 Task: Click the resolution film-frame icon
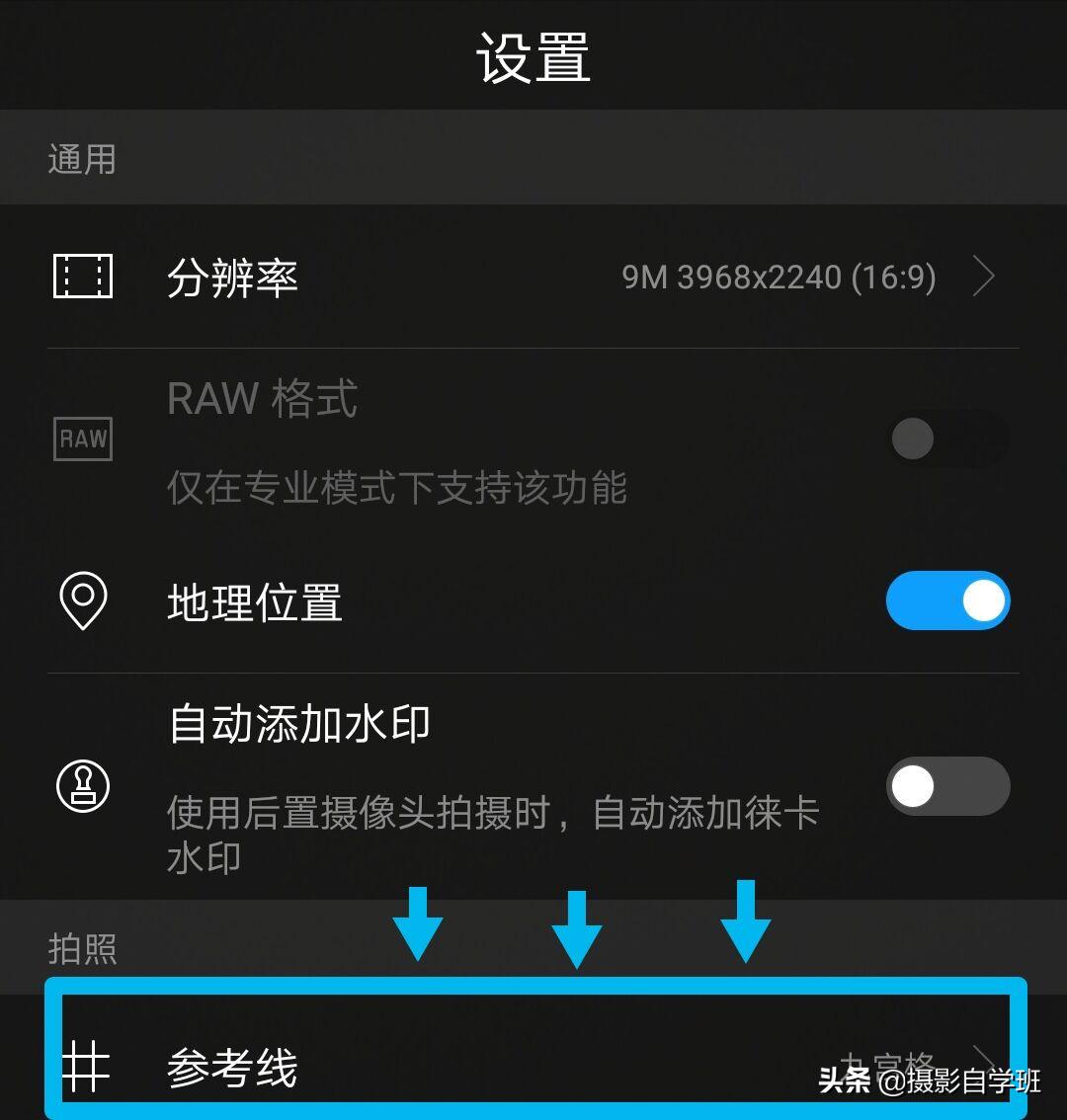pyautogui.click(x=83, y=277)
